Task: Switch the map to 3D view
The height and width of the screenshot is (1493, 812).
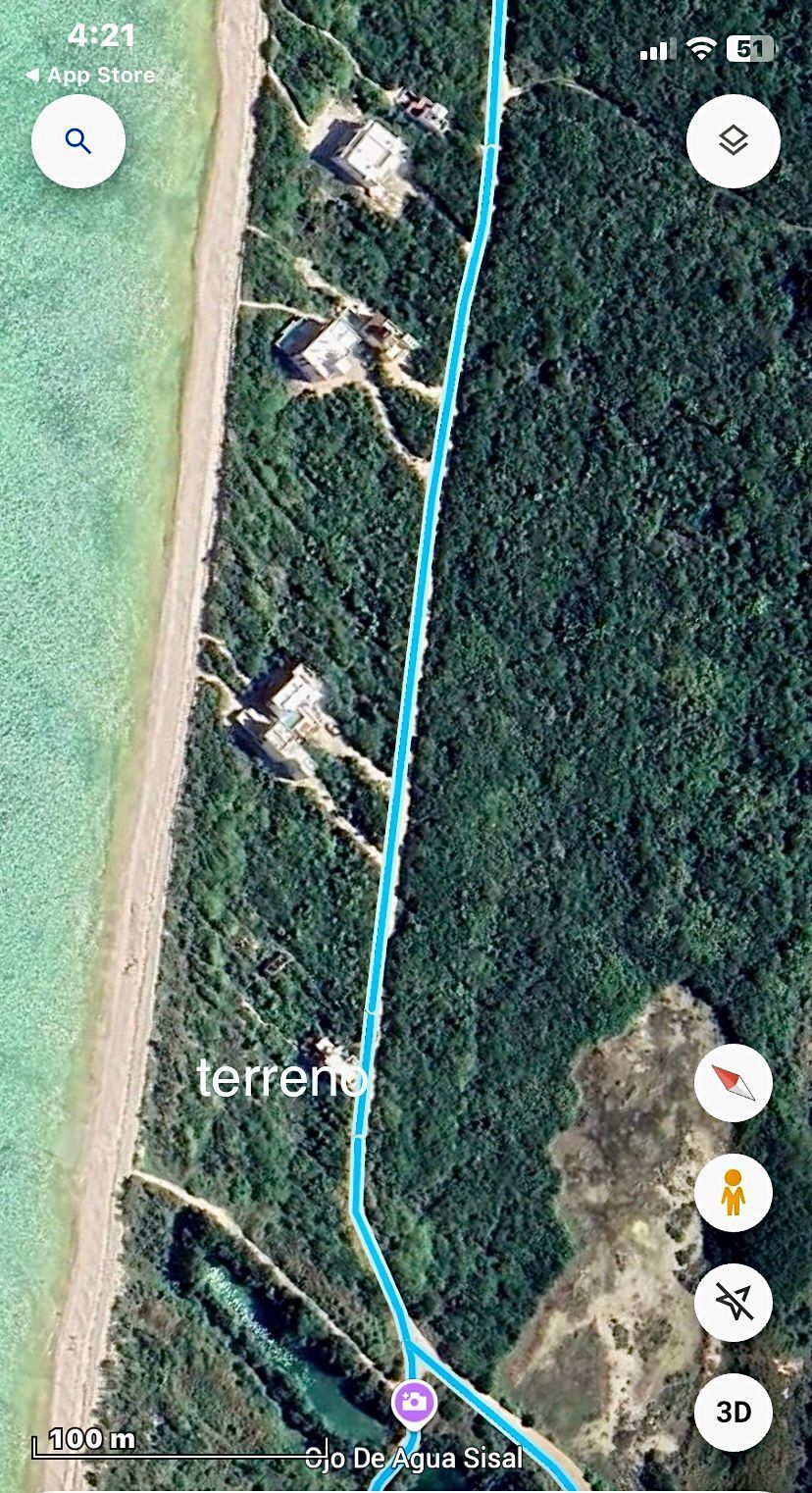Action: 733,1413
